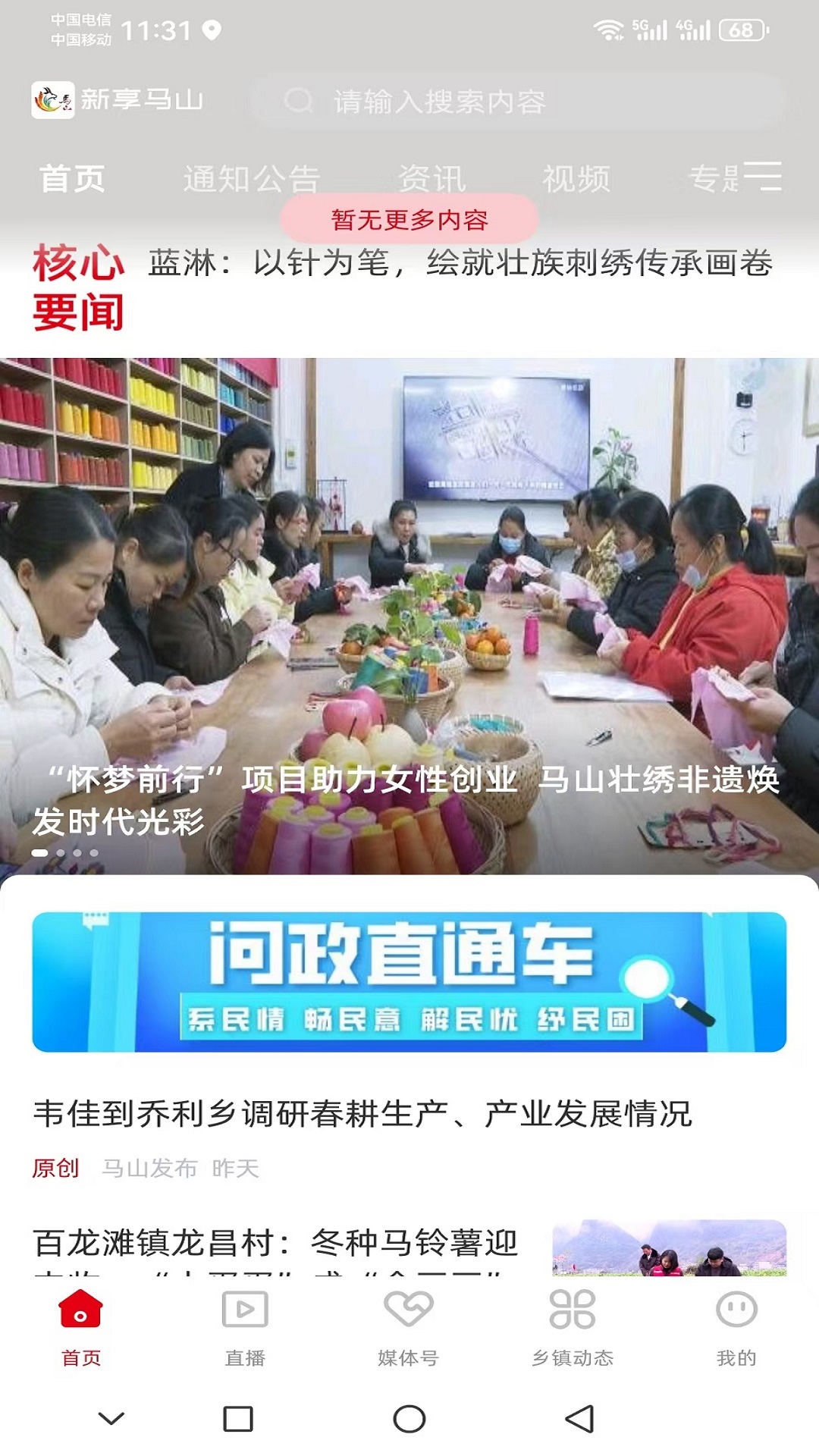Image resolution: width=819 pixels, height=1456 pixels.
Task: Switch to the 通知公告 tab
Action: point(251,180)
